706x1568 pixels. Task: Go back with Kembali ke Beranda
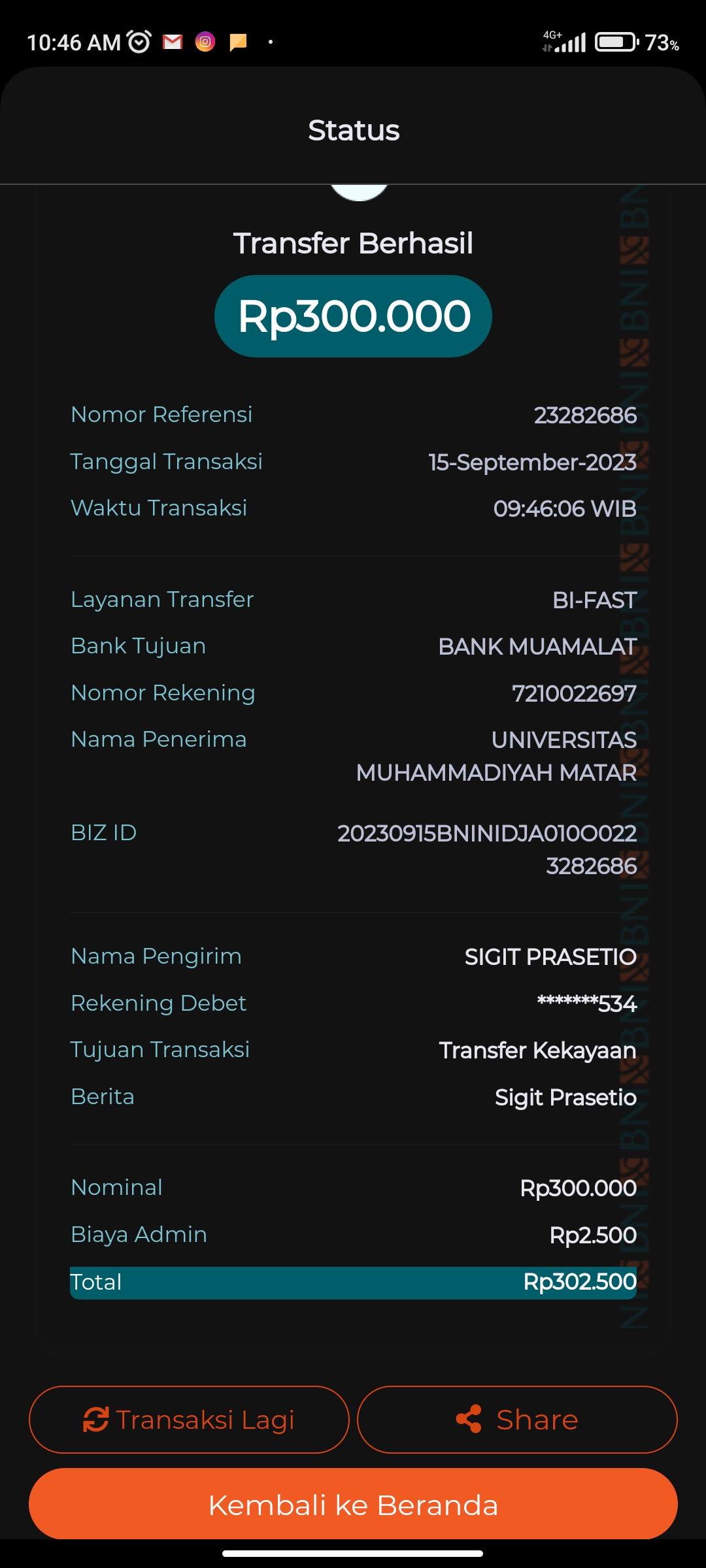tap(353, 1505)
